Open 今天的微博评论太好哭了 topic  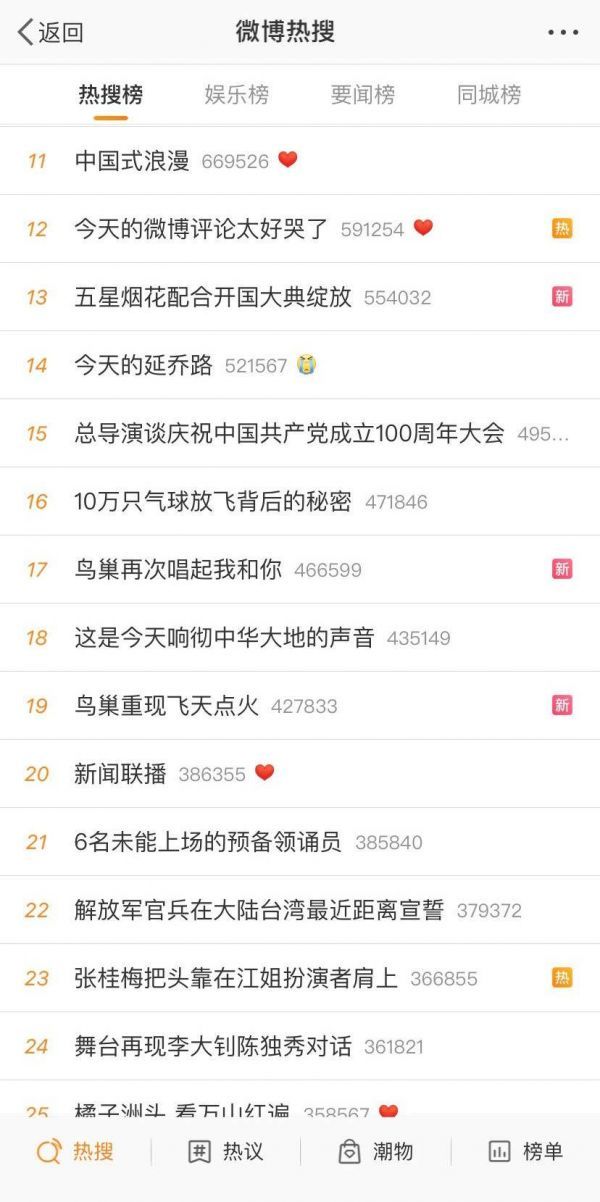[201, 229]
